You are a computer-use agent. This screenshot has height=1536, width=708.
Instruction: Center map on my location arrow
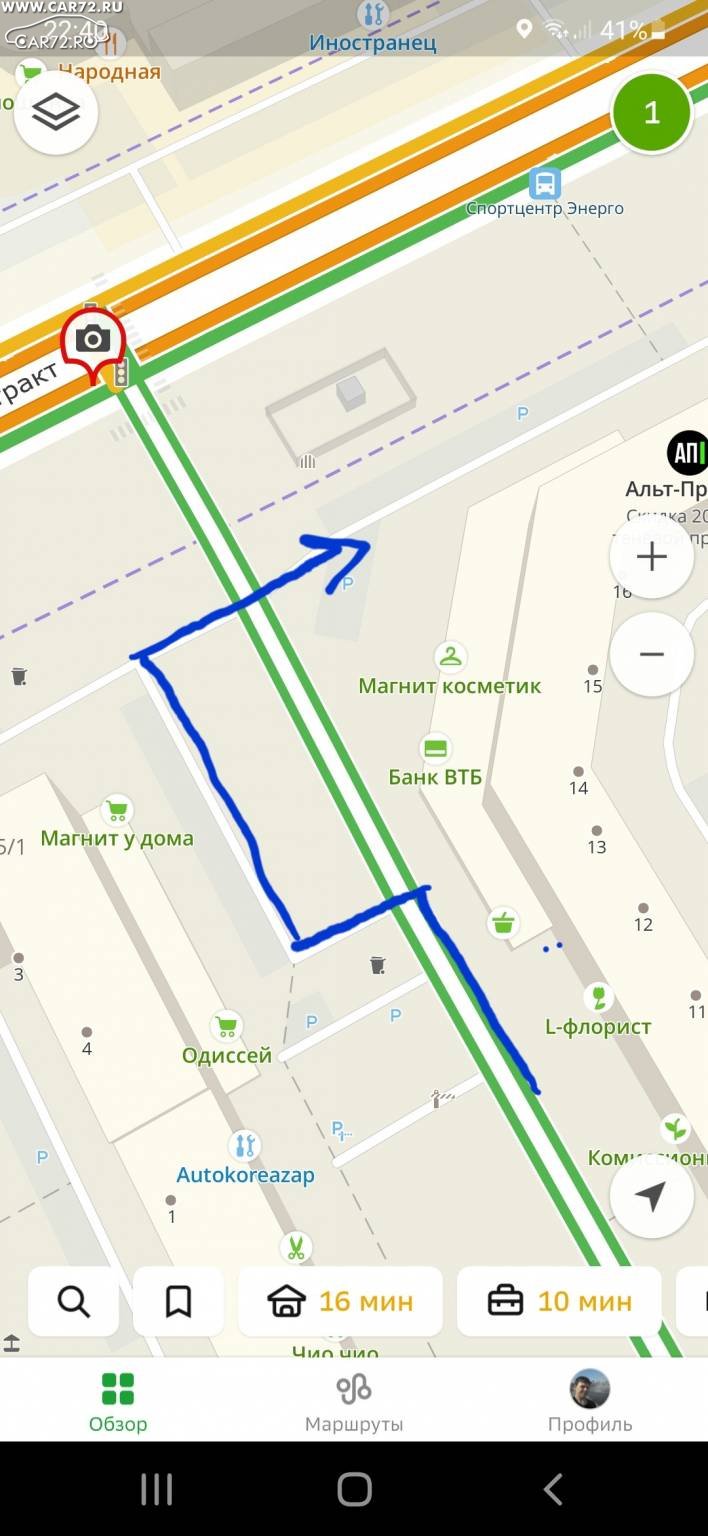(652, 1196)
